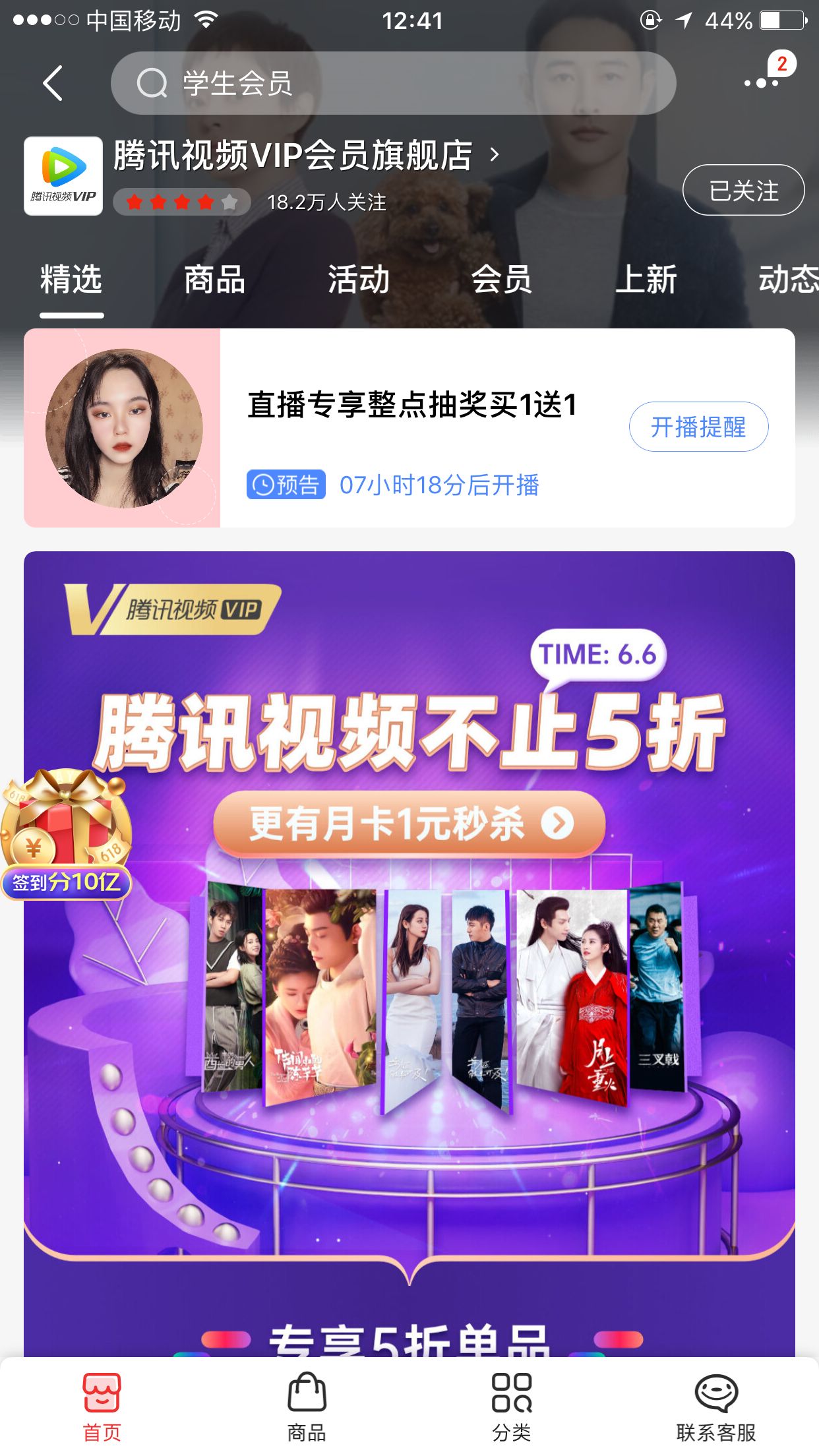Open the 学生会员 search box
Screen dimensions: 819x1456
point(393,83)
